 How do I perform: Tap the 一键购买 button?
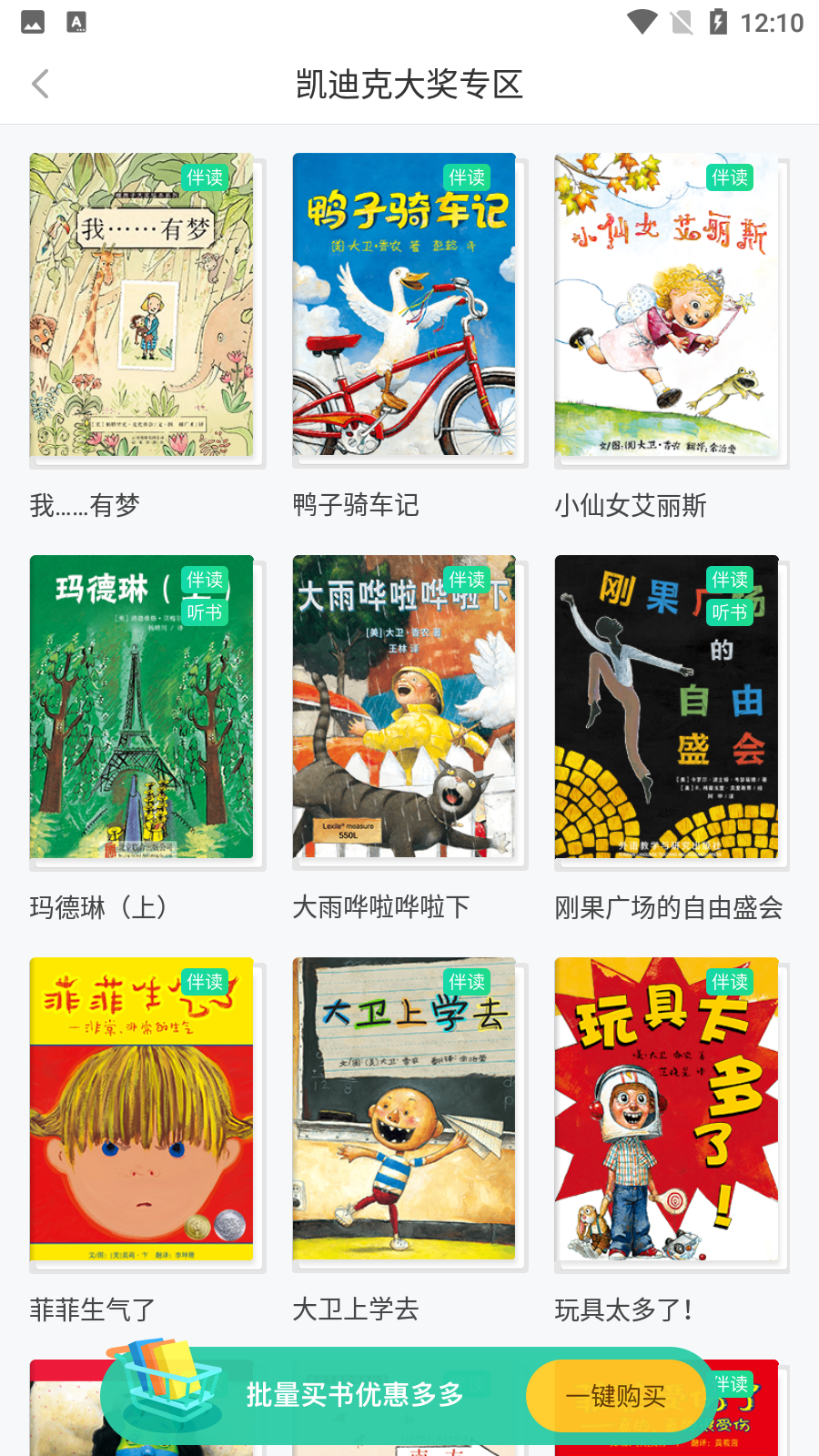coord(616,1395)
